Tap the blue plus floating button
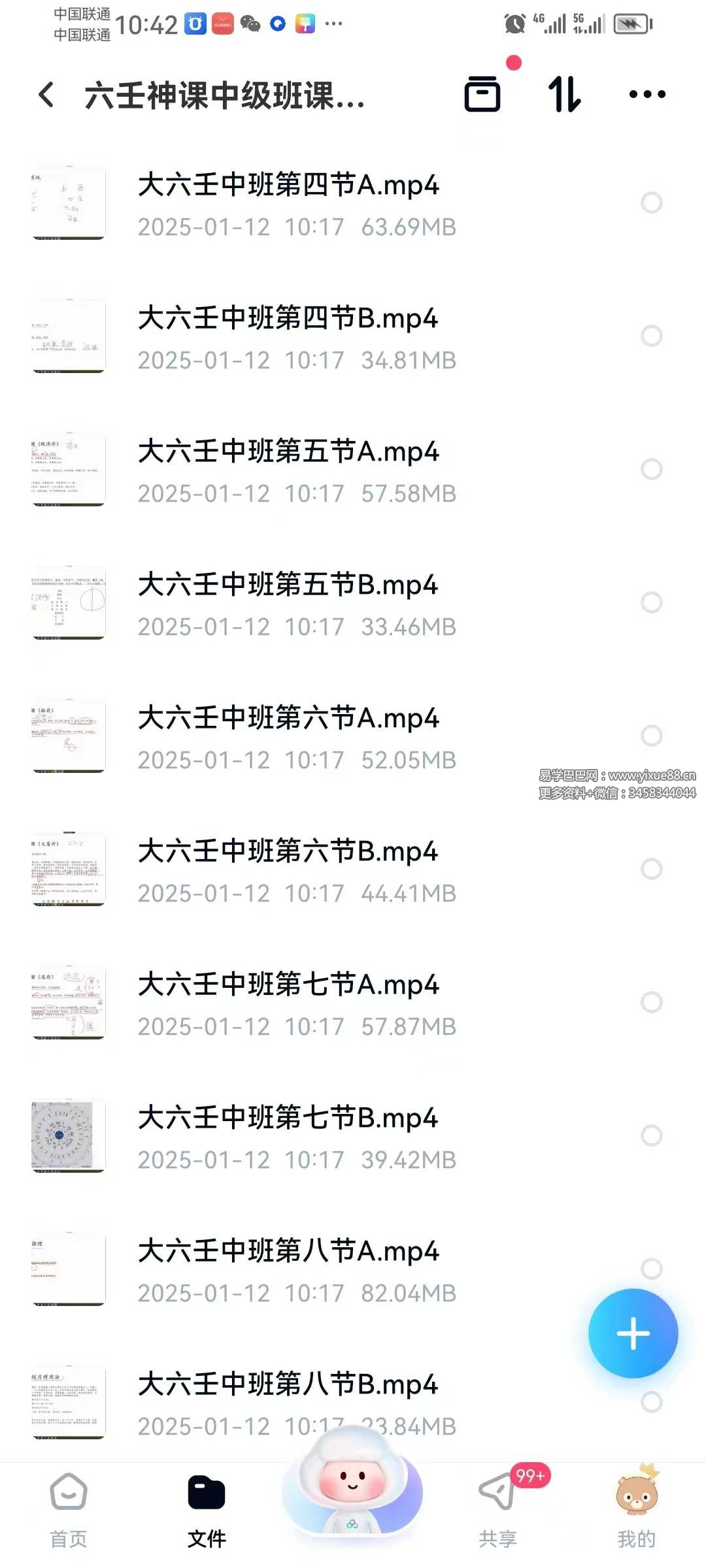 (633, 1333)
